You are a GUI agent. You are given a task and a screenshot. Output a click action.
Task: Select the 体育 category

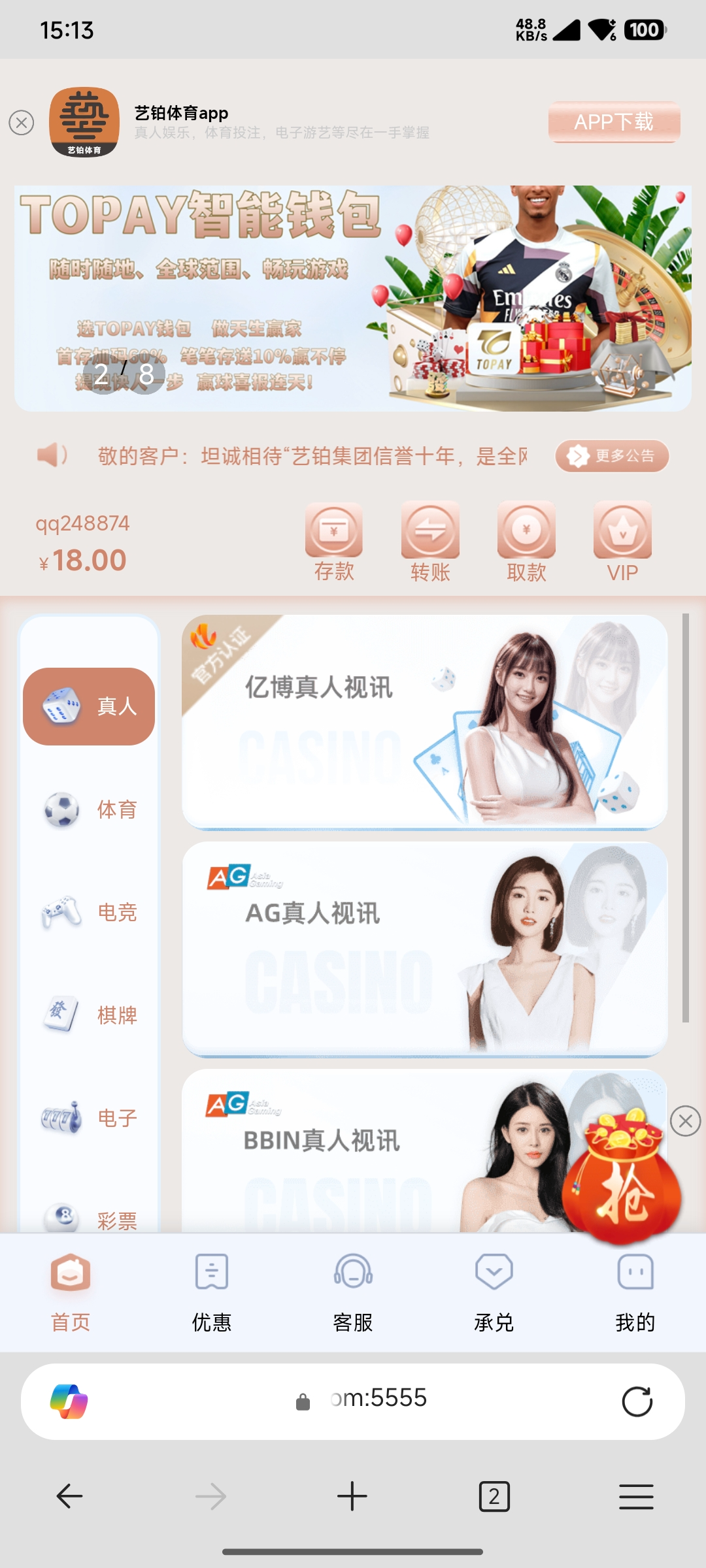pos(90,809)
